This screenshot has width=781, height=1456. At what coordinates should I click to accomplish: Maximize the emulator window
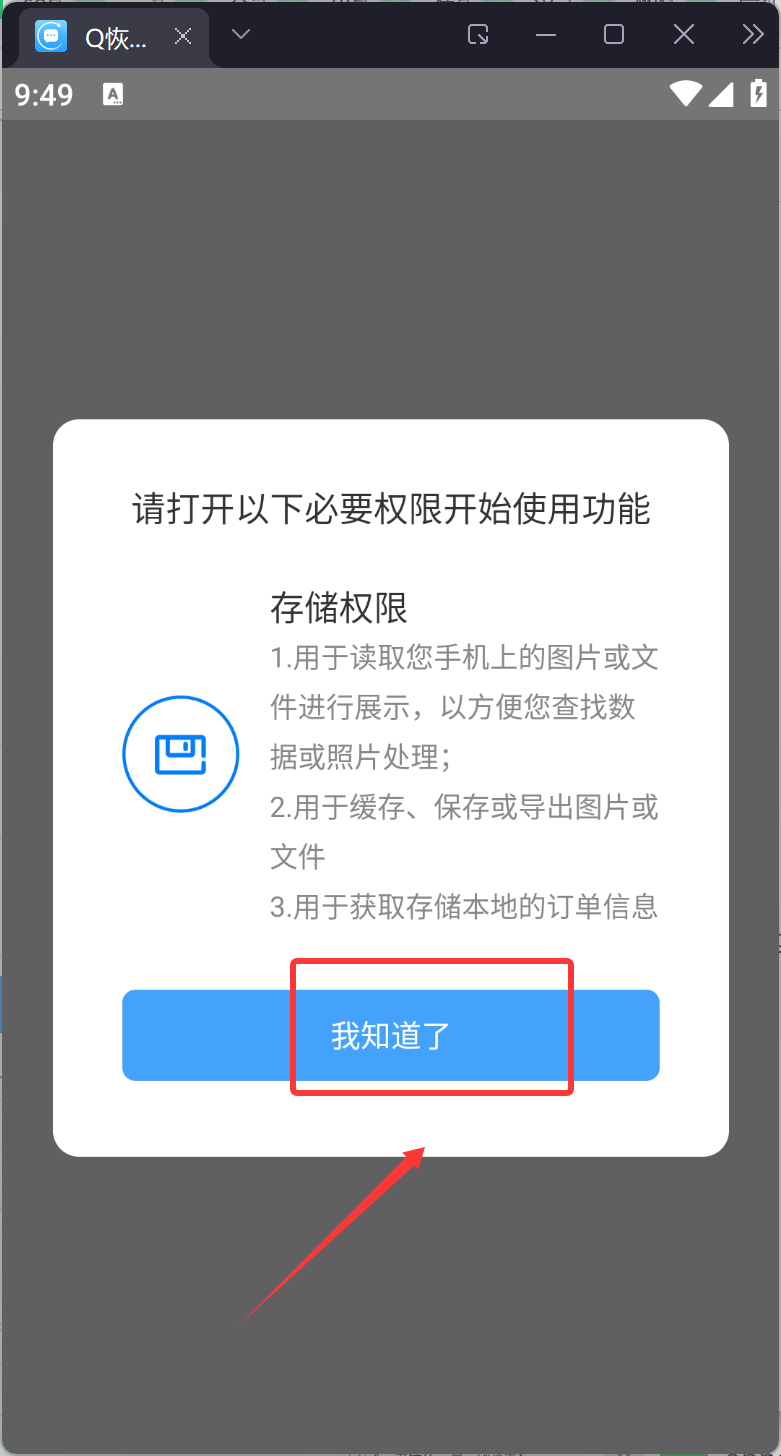point(614,35)
